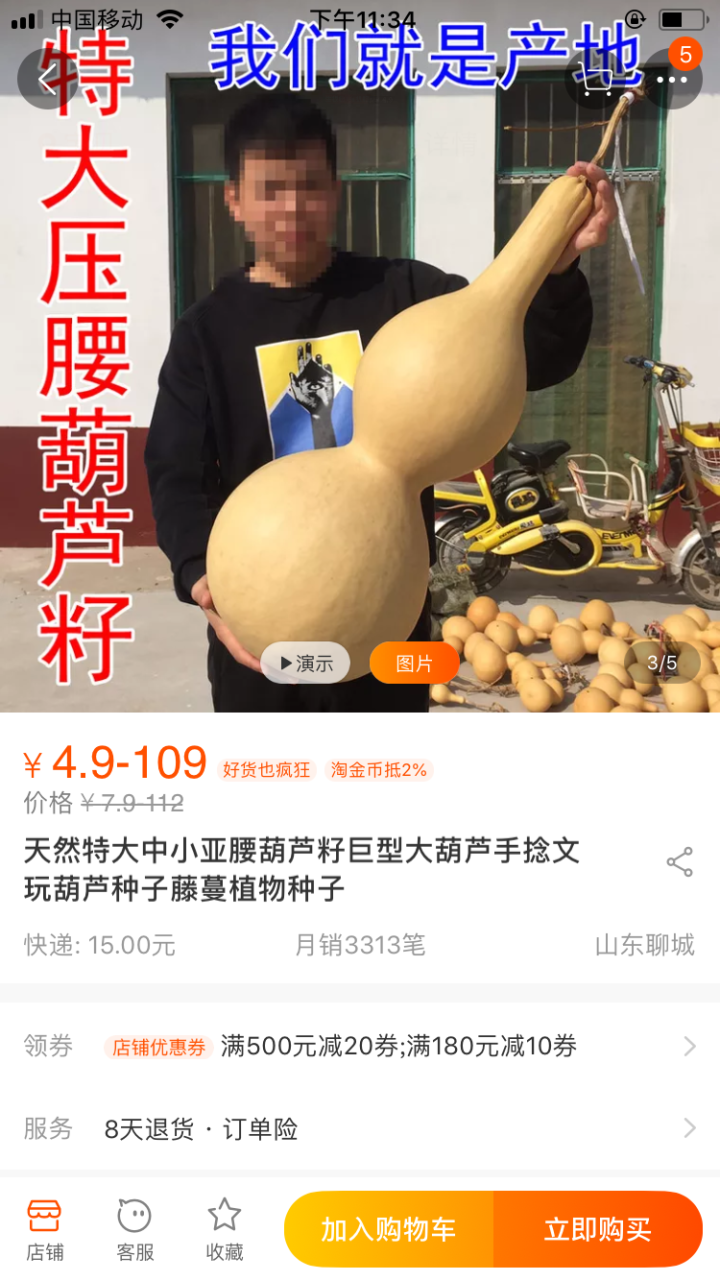Tap 加入购物车 to add to cart
This screenshot has width=720, height=1281.
389,1230
